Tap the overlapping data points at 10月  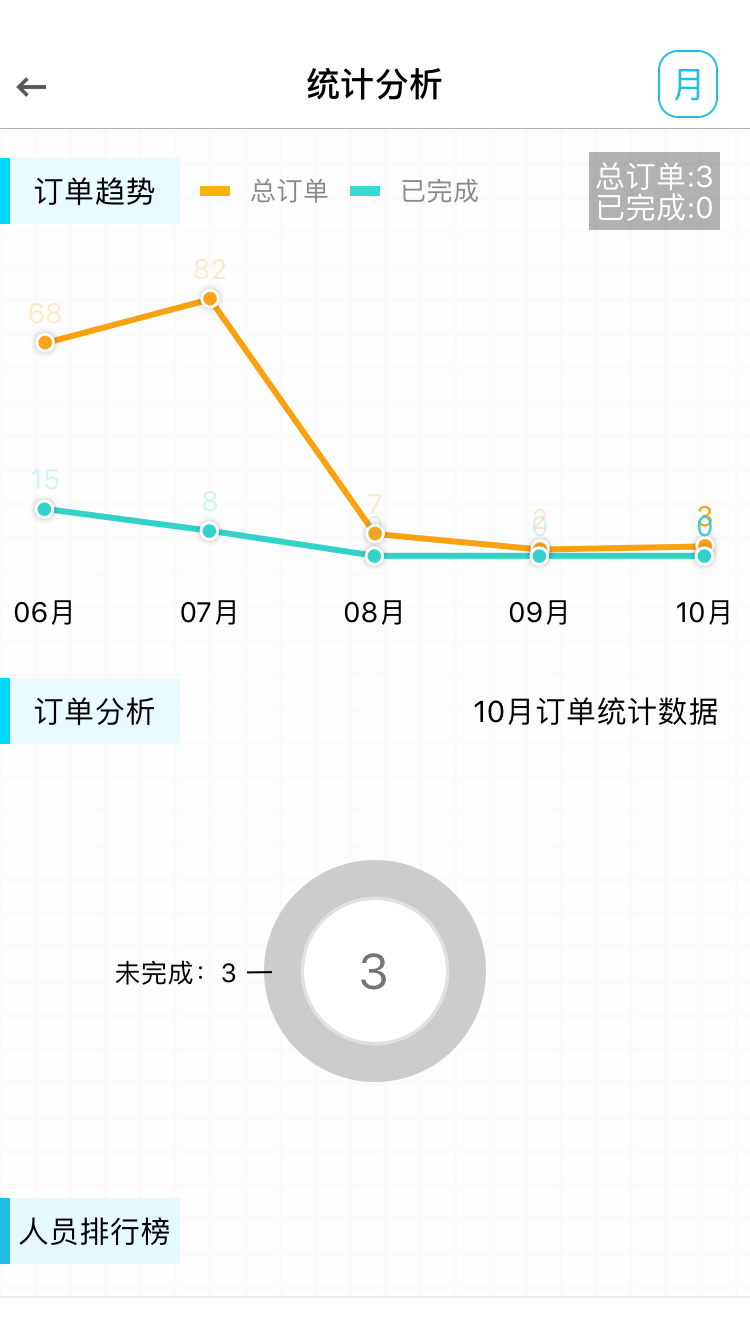(705, 550)
